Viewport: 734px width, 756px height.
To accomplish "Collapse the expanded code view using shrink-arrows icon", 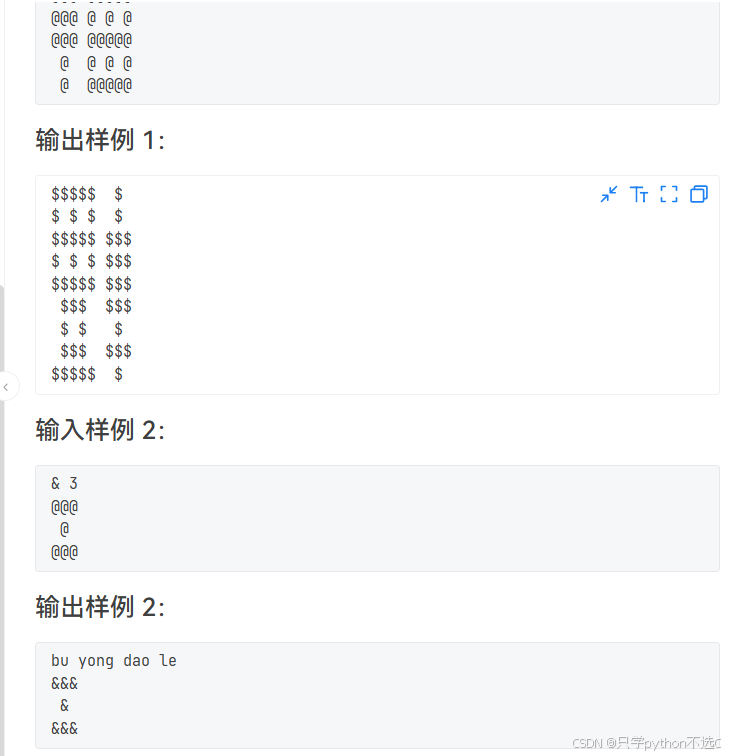I will click(x=609, y=194).
